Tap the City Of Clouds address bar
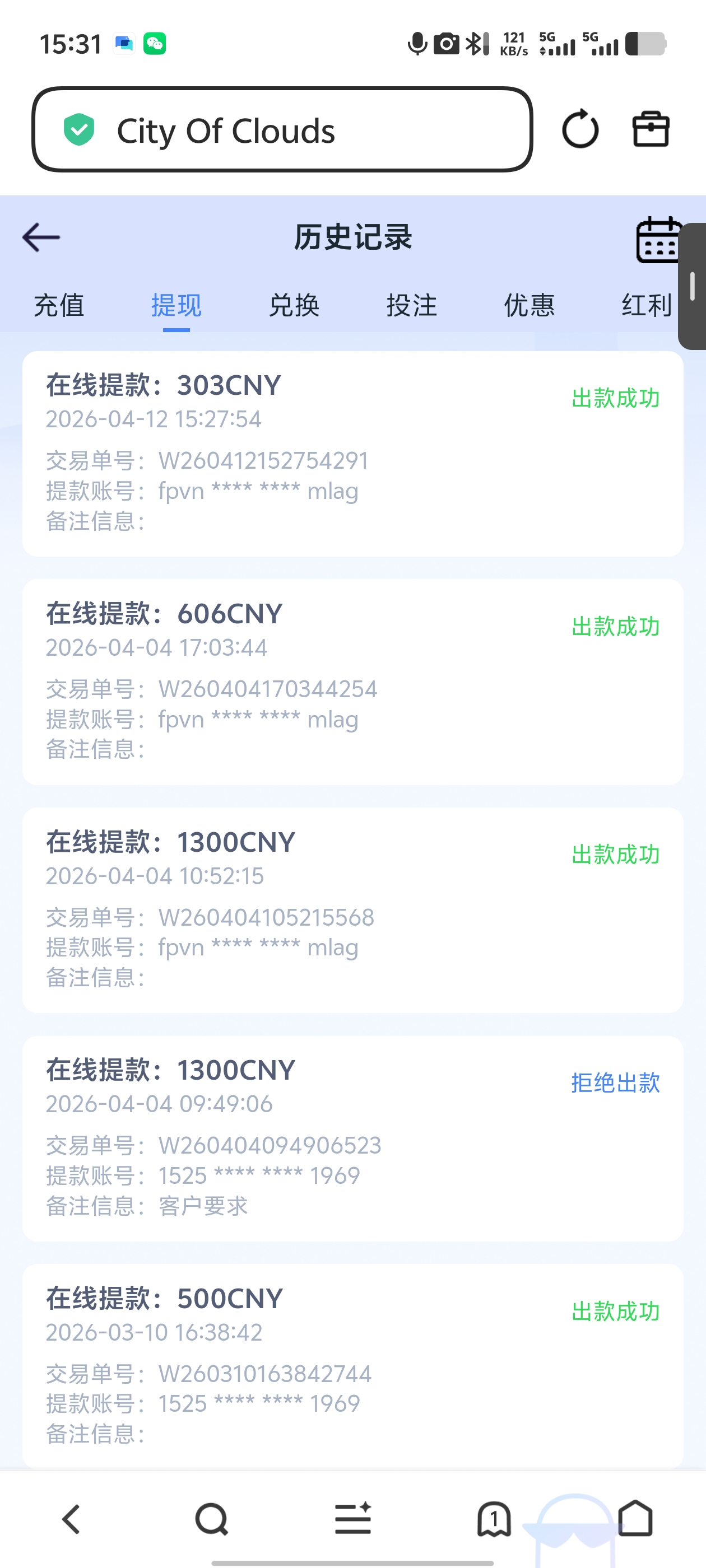This screenshot has height=1568, width=706. tap(284, 129)
